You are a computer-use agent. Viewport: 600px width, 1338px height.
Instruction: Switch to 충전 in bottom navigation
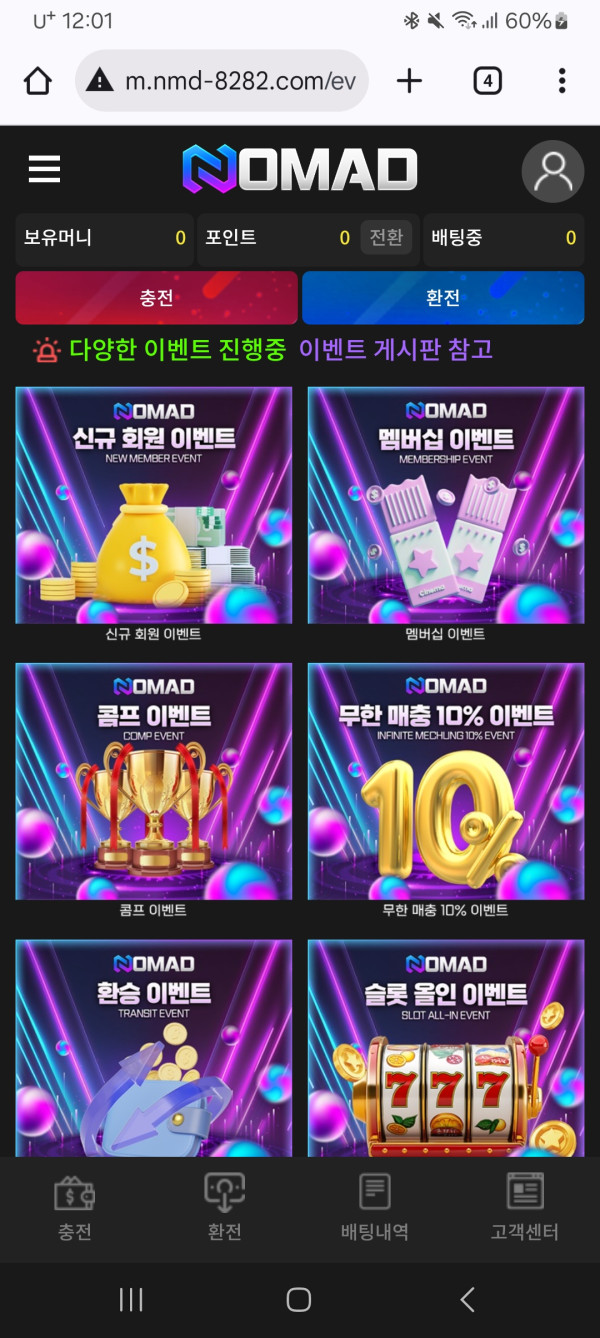click(x=75, y=1208)
